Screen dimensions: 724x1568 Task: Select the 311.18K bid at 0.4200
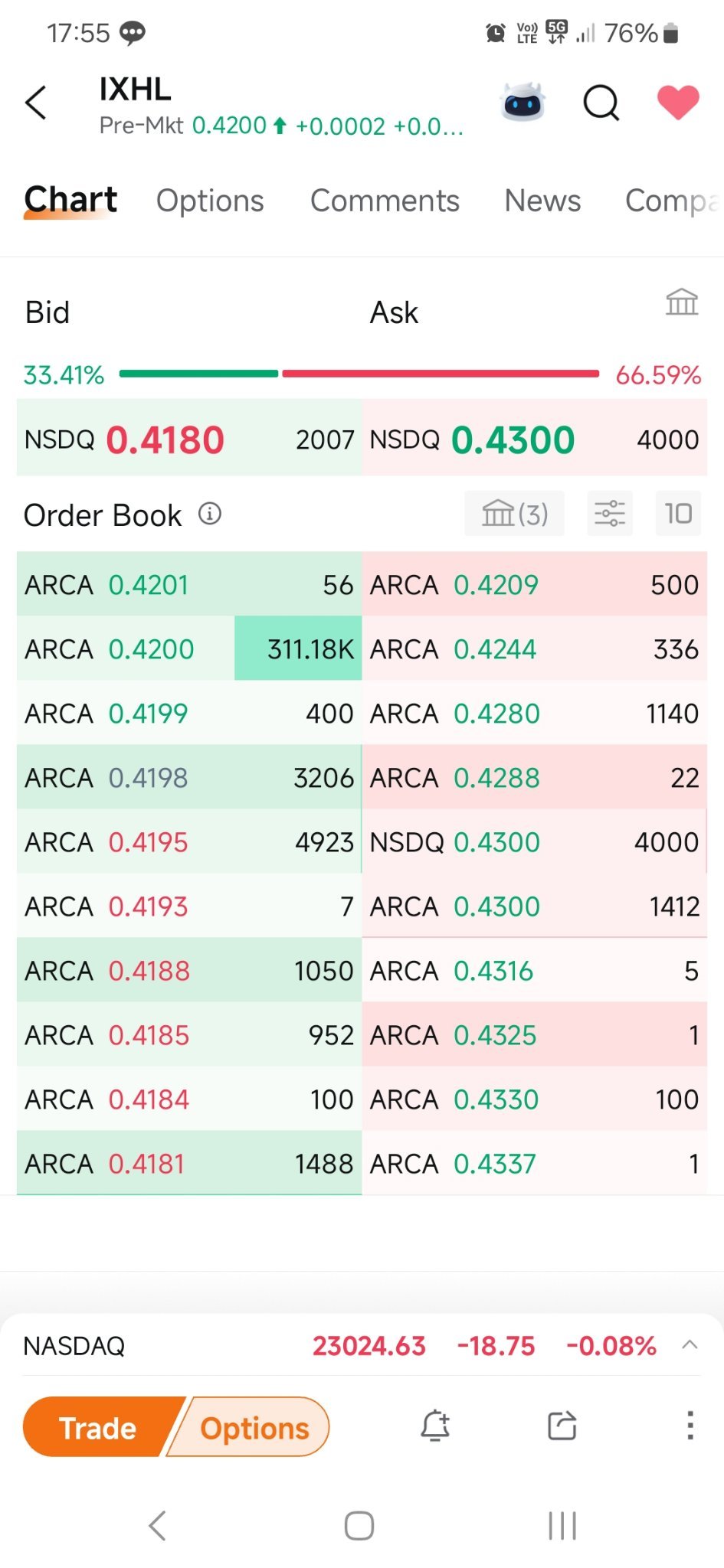coord(297,648)
